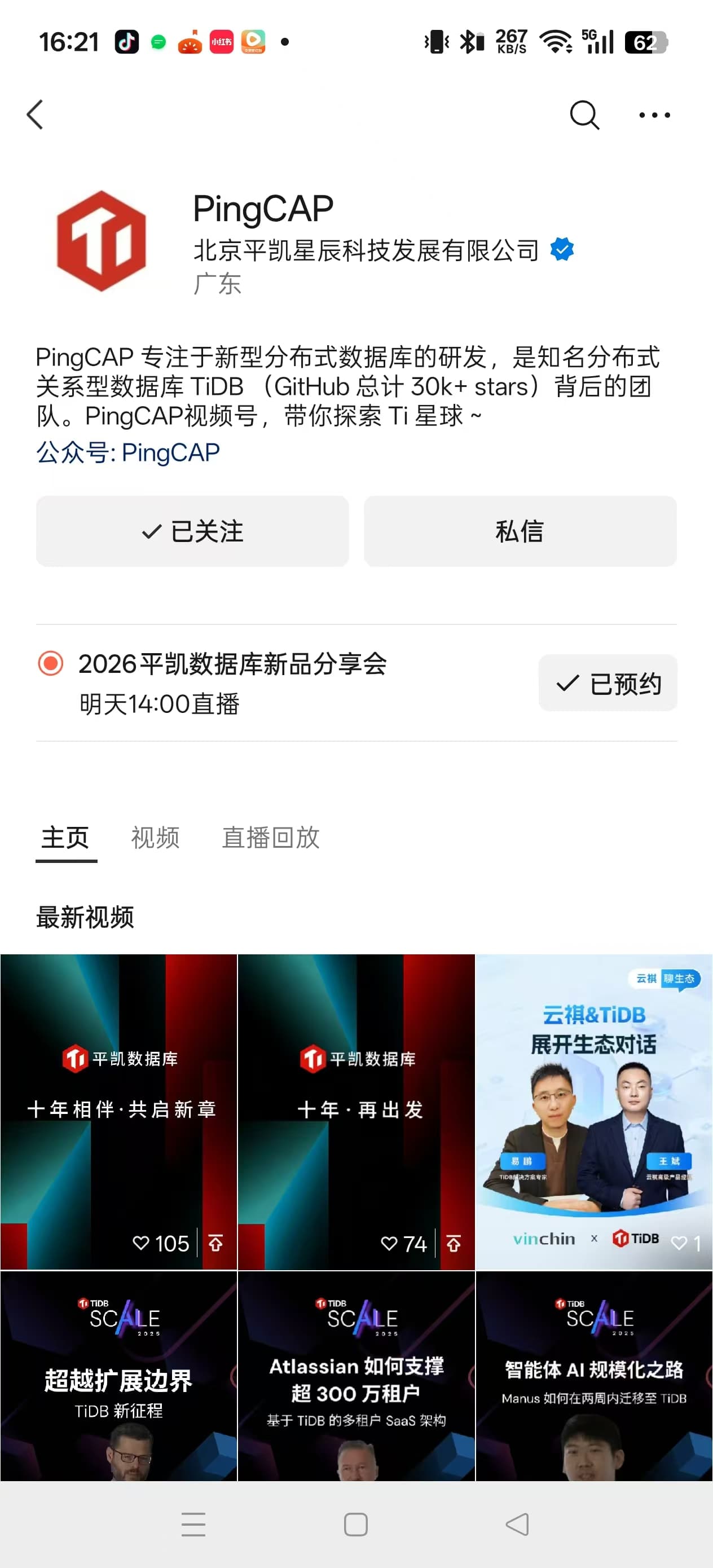The width and height of the screenshot is (713, 1568).
Task: Open the 公众号: PingCAP link
Action: [x=128, y=453]
